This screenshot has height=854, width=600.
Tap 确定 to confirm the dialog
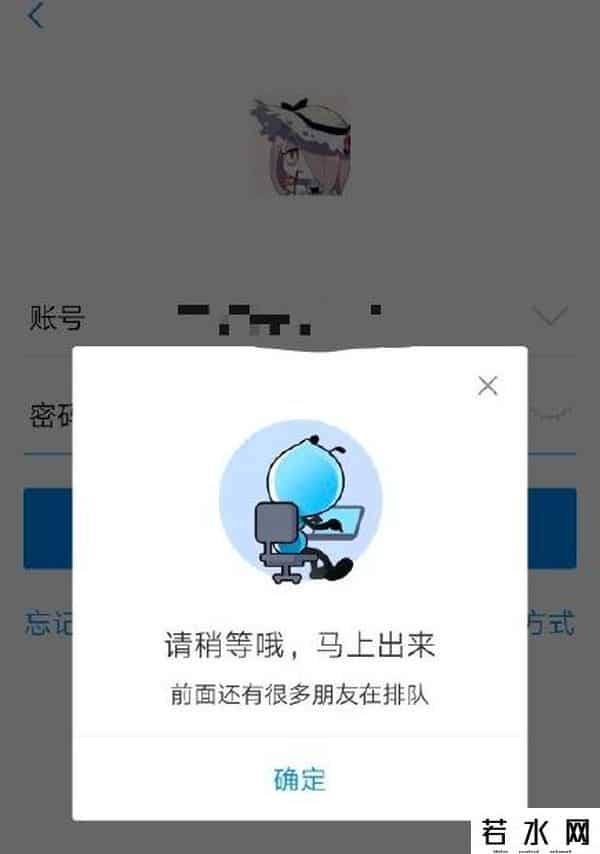click(300, 779)
